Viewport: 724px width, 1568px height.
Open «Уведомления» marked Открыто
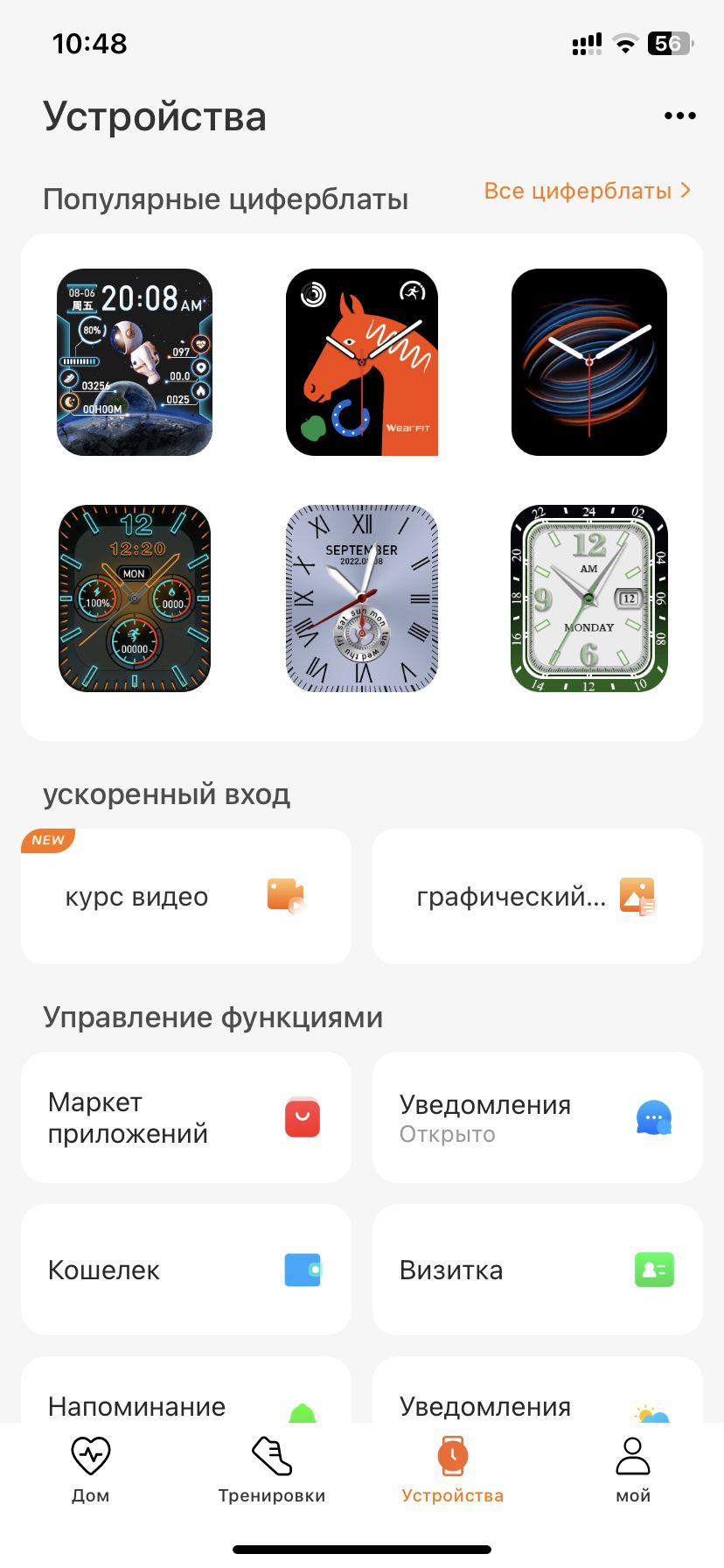[537, 1117]
